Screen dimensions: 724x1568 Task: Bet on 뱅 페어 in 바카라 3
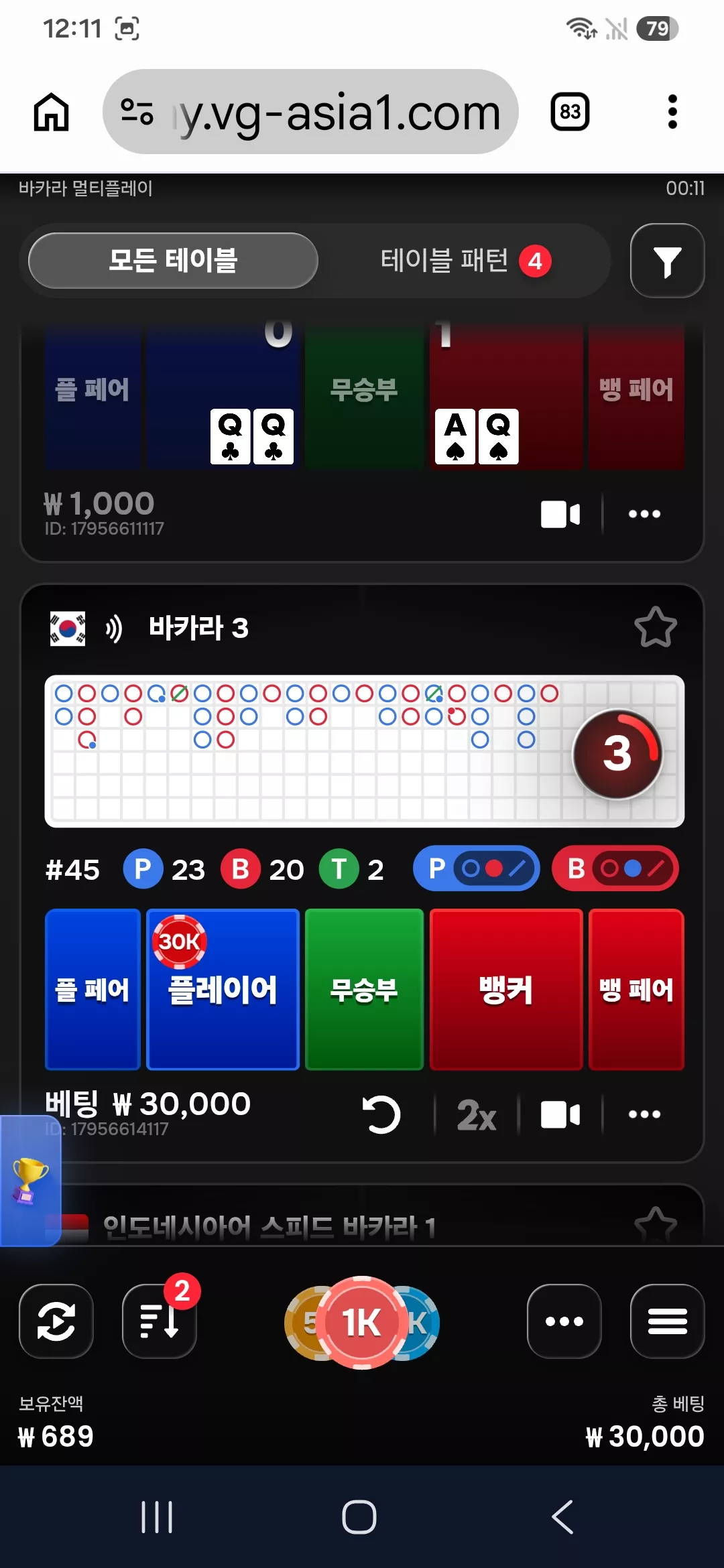(x=636, y=989)
